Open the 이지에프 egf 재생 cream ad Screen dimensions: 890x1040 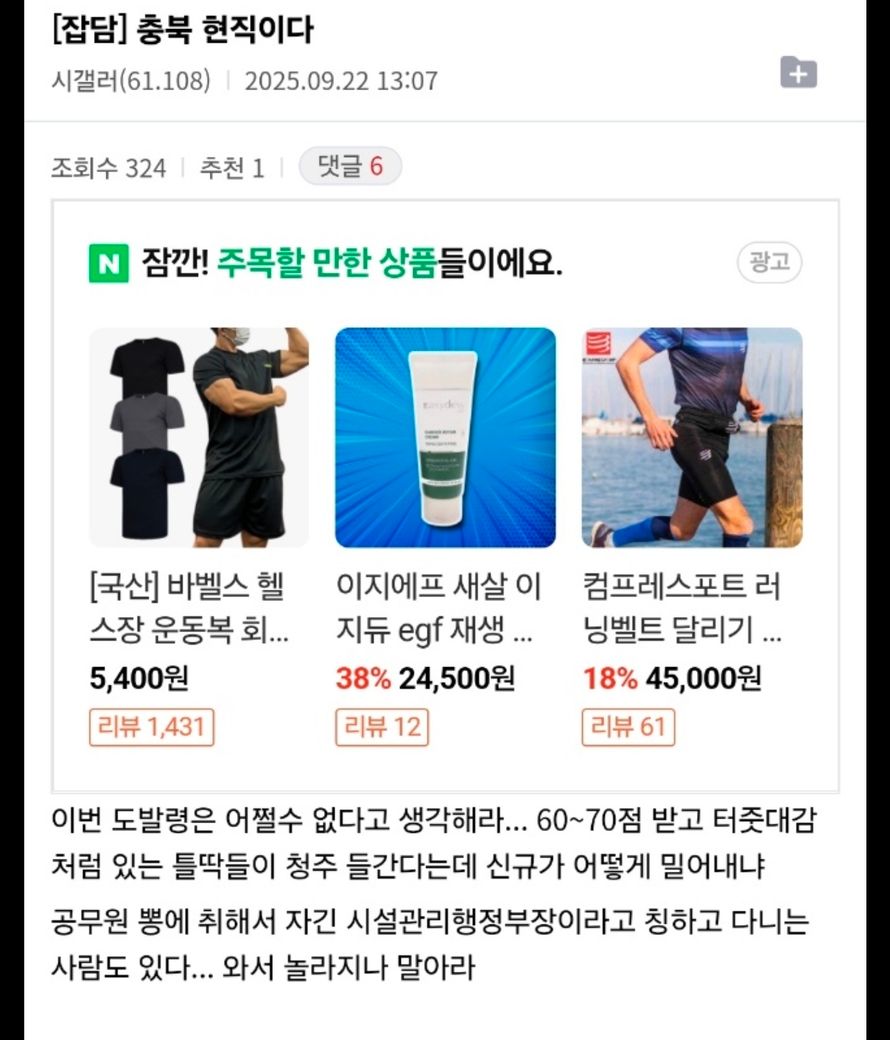click(x=445, y=438)
